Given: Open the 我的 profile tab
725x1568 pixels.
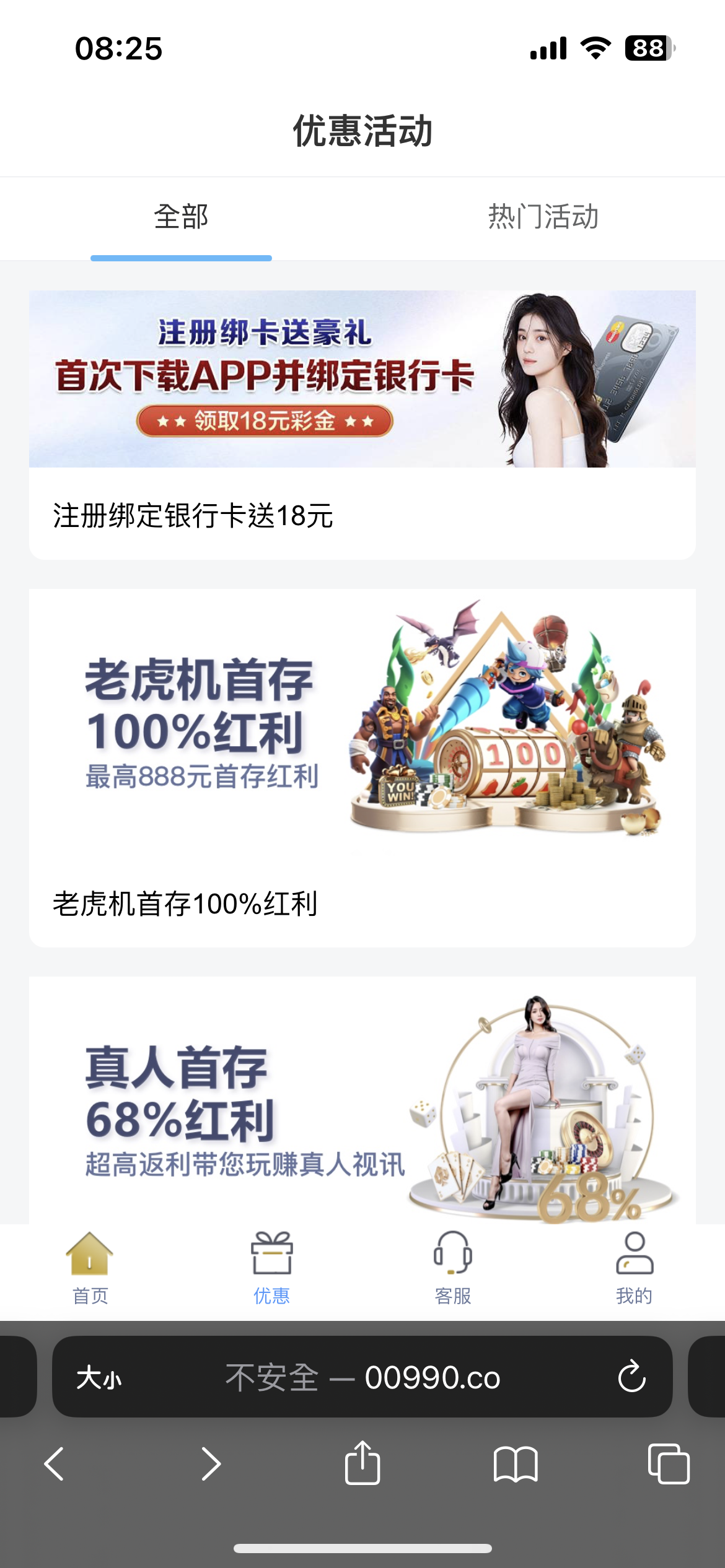Looking at the screenshot, I should coord(634,1267).
